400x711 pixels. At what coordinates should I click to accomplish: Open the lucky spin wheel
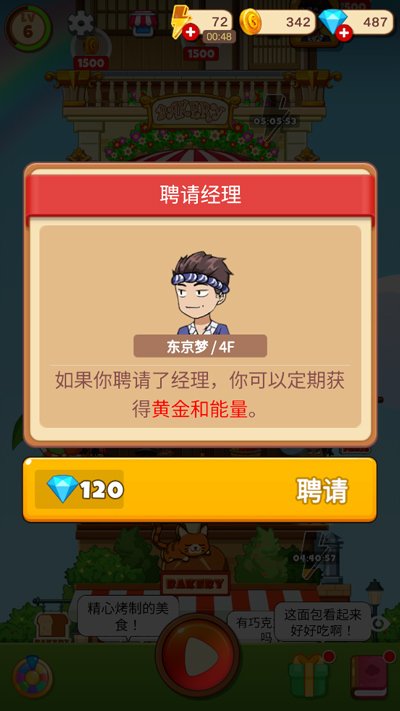32,677
